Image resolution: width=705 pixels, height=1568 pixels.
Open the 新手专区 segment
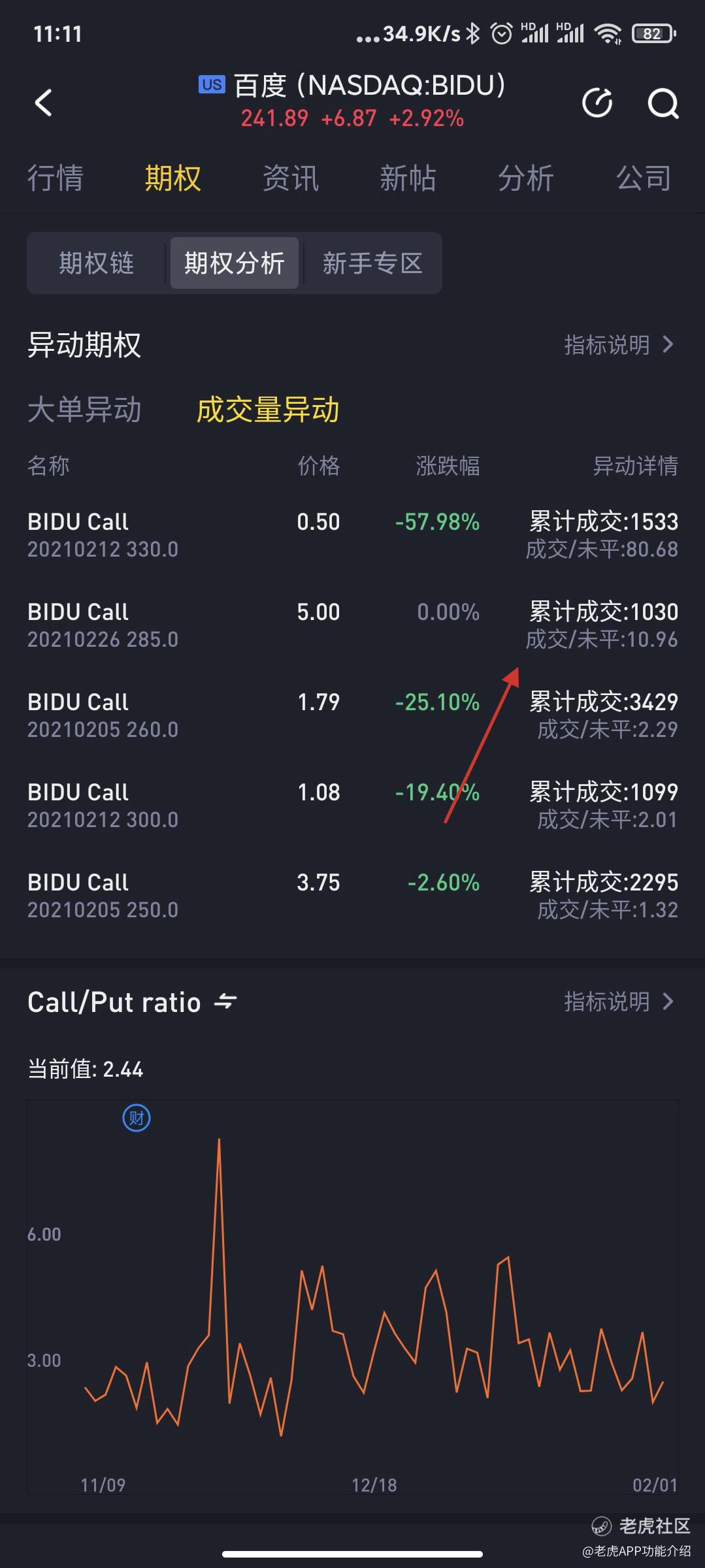tap(372, 263)
